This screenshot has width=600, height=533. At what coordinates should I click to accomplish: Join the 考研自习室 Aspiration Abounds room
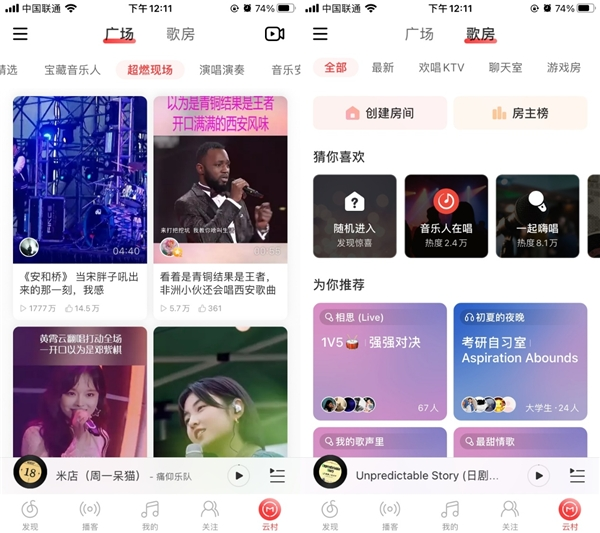[520, 361]
